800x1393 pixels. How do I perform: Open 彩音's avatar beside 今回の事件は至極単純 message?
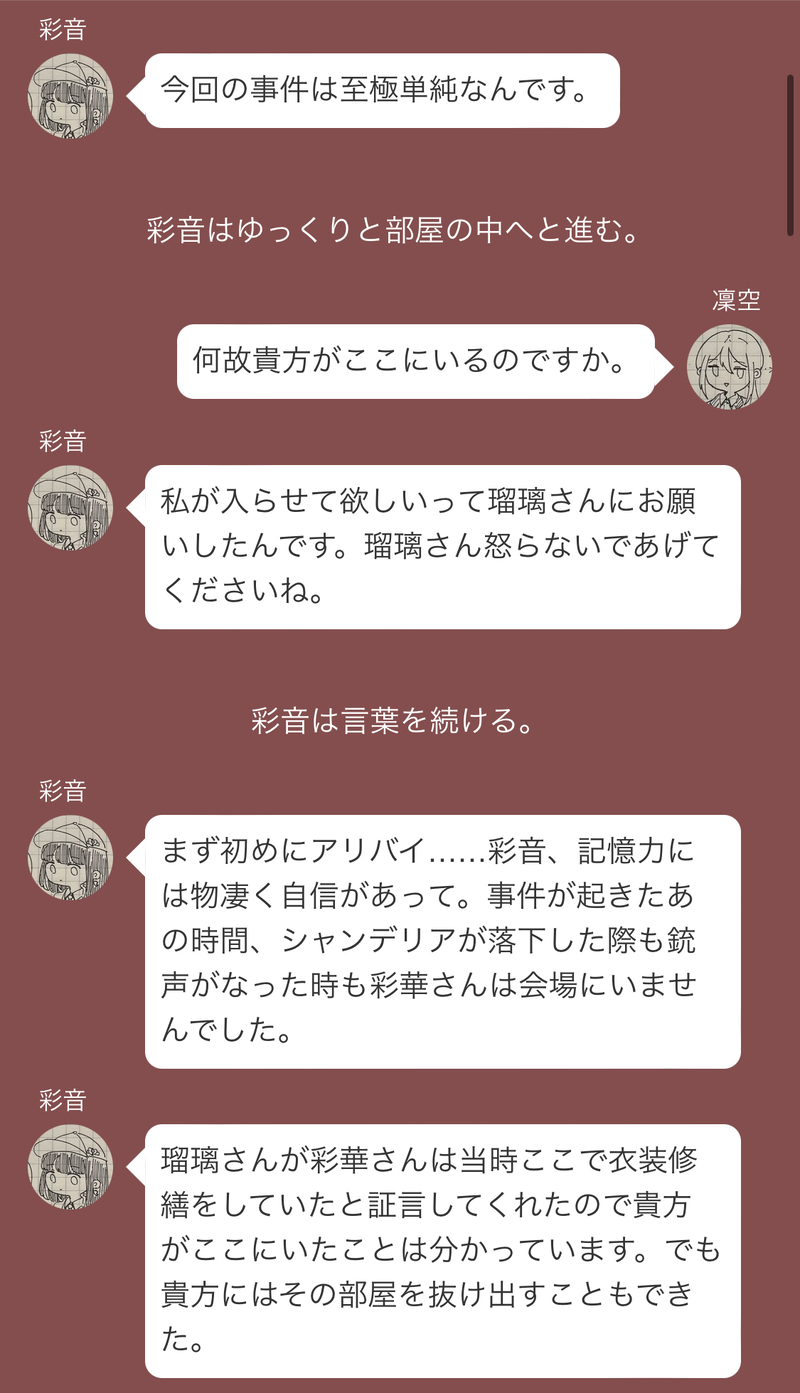point(70,95)
